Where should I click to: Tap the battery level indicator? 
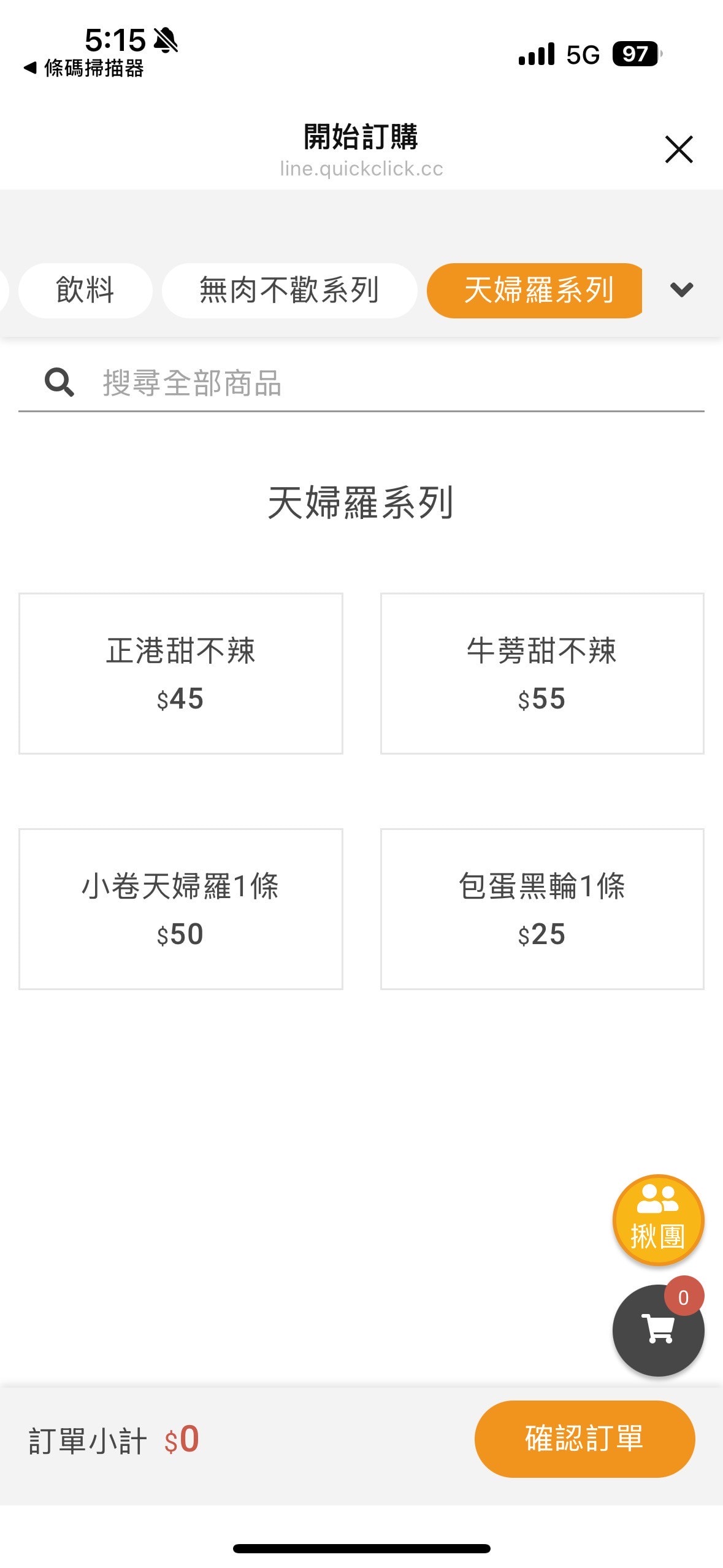coord(635,54)
